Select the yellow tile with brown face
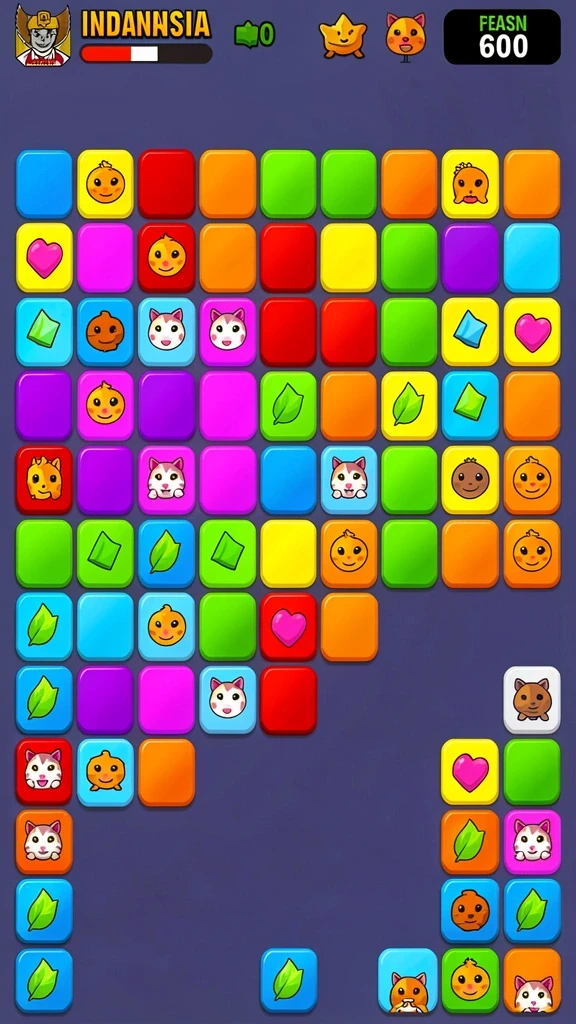 [x=470, y=479]
